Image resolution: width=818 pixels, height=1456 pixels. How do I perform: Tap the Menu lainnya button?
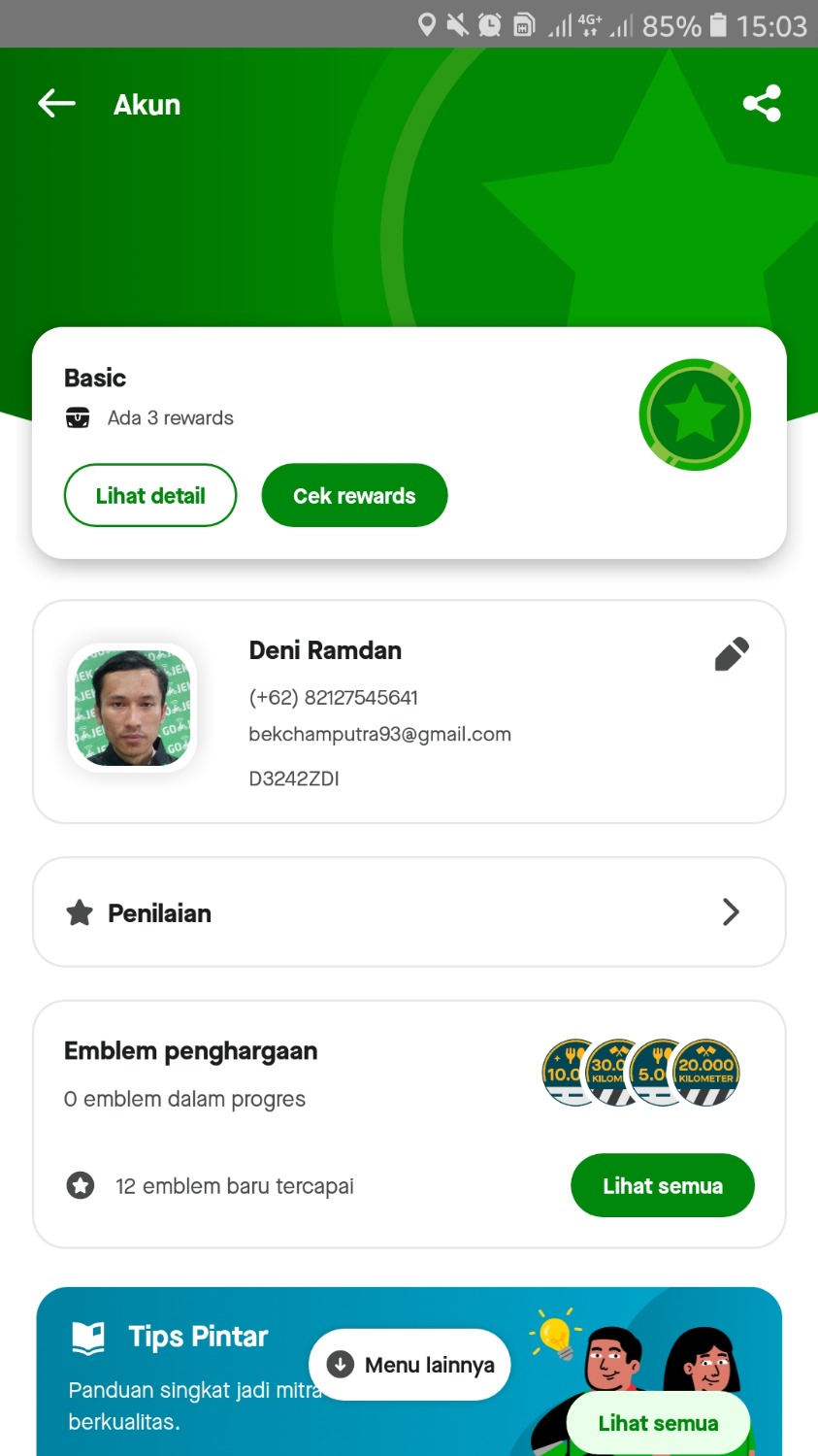(x=409, y=1365)
